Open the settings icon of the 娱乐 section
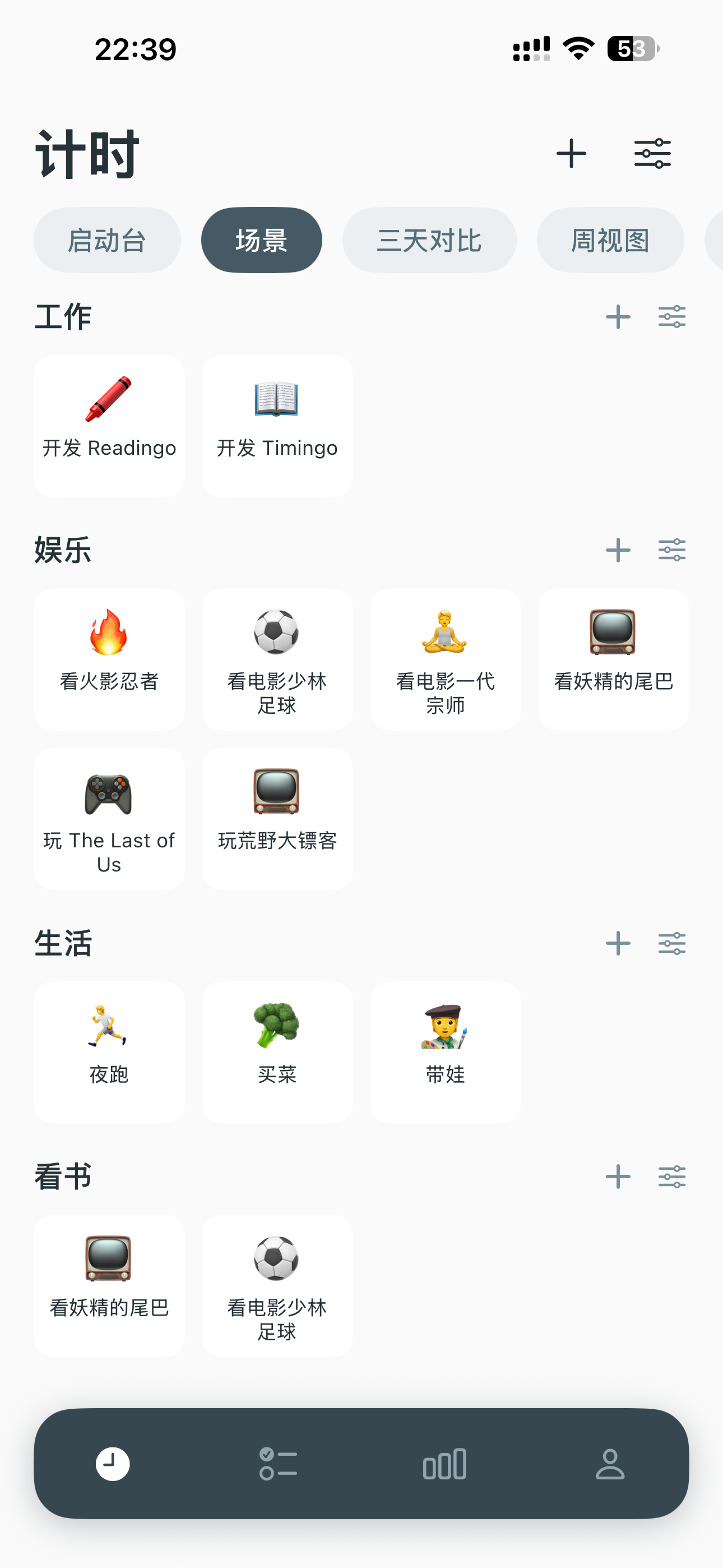Viewport: 723px width, 1568px height. pyautogui.click(x=672, y=550)
